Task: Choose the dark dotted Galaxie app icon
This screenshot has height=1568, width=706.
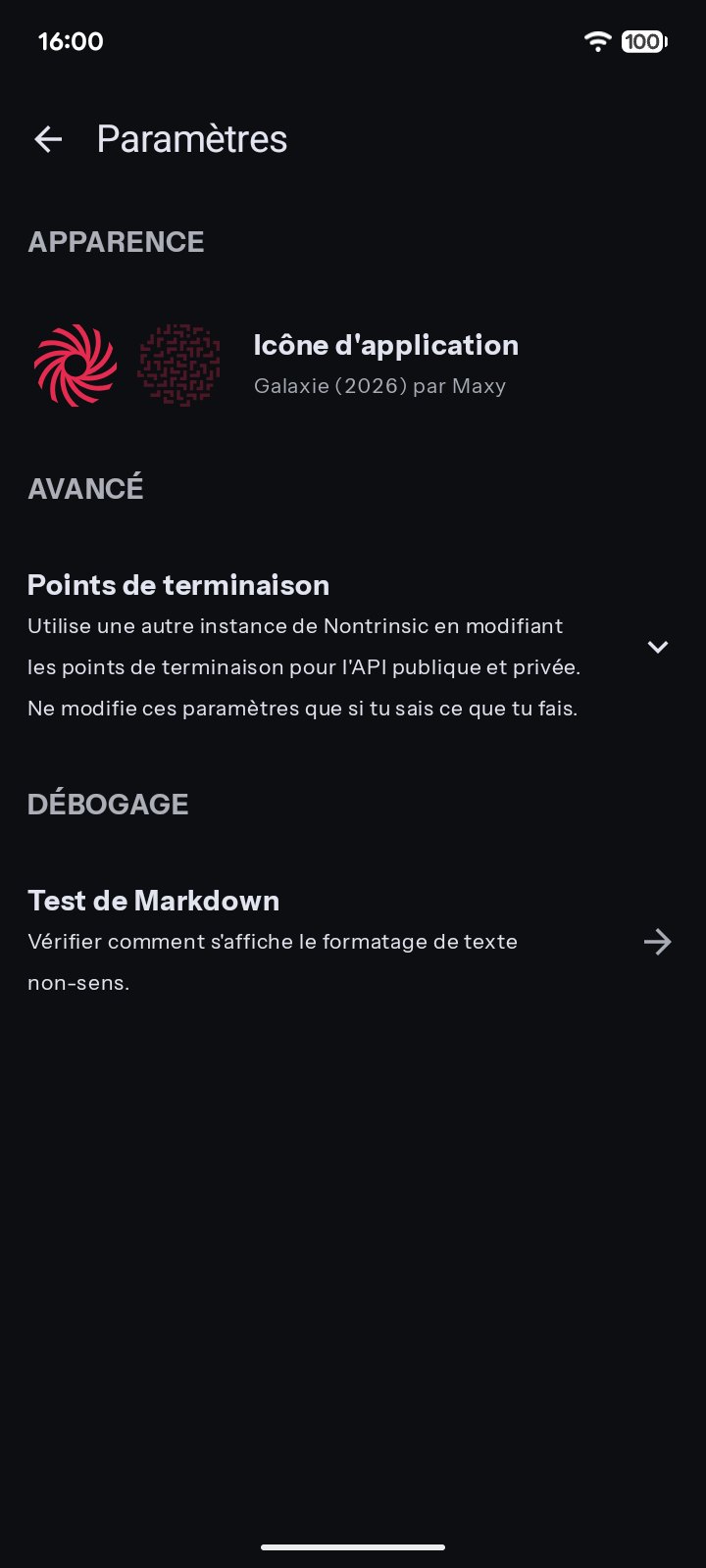Action: pos(178,366)
